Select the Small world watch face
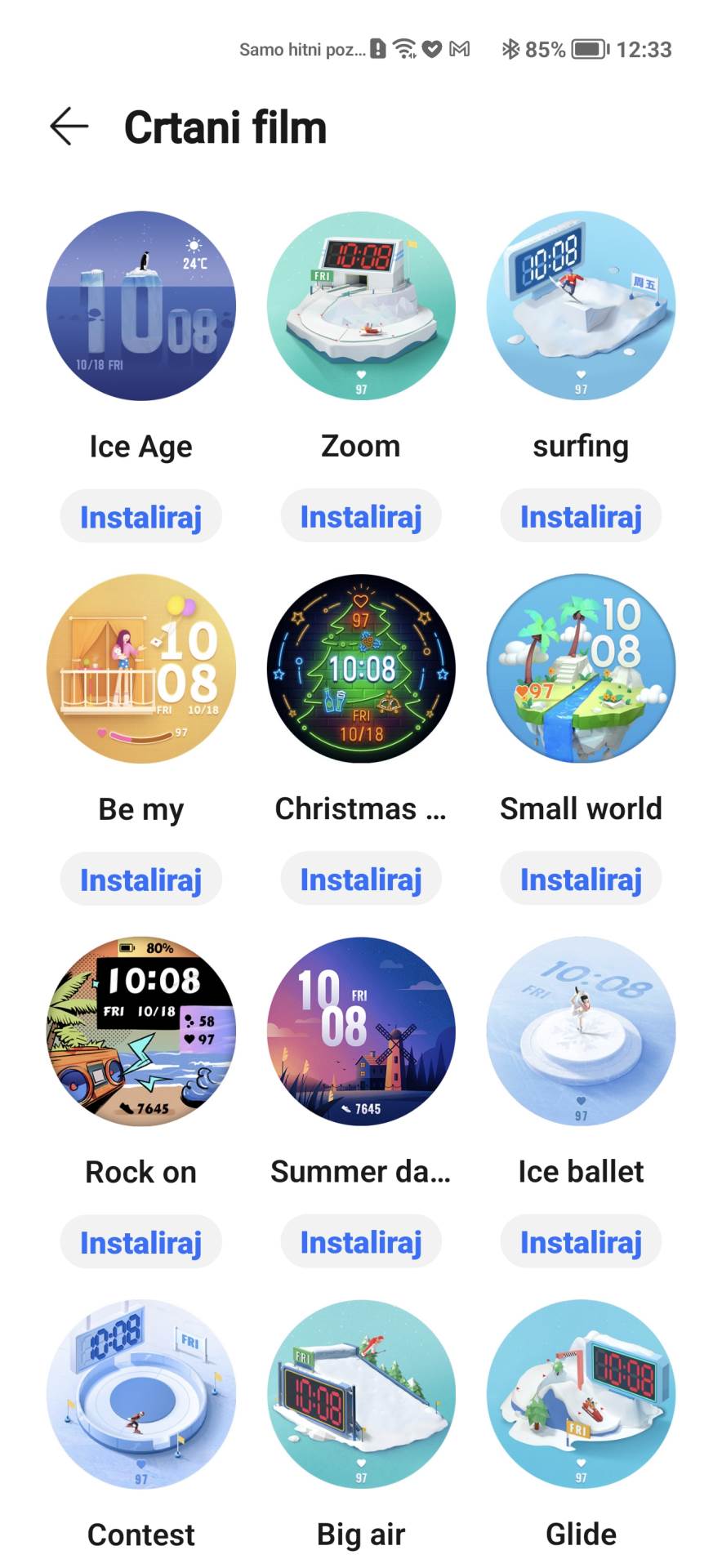 (581, 669)
